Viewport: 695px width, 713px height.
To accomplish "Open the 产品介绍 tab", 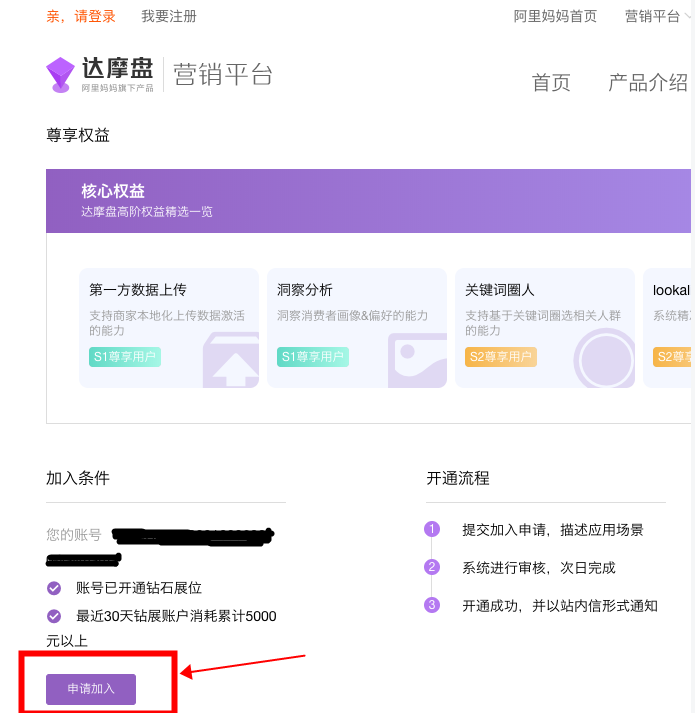I will (x=648, y=83).
